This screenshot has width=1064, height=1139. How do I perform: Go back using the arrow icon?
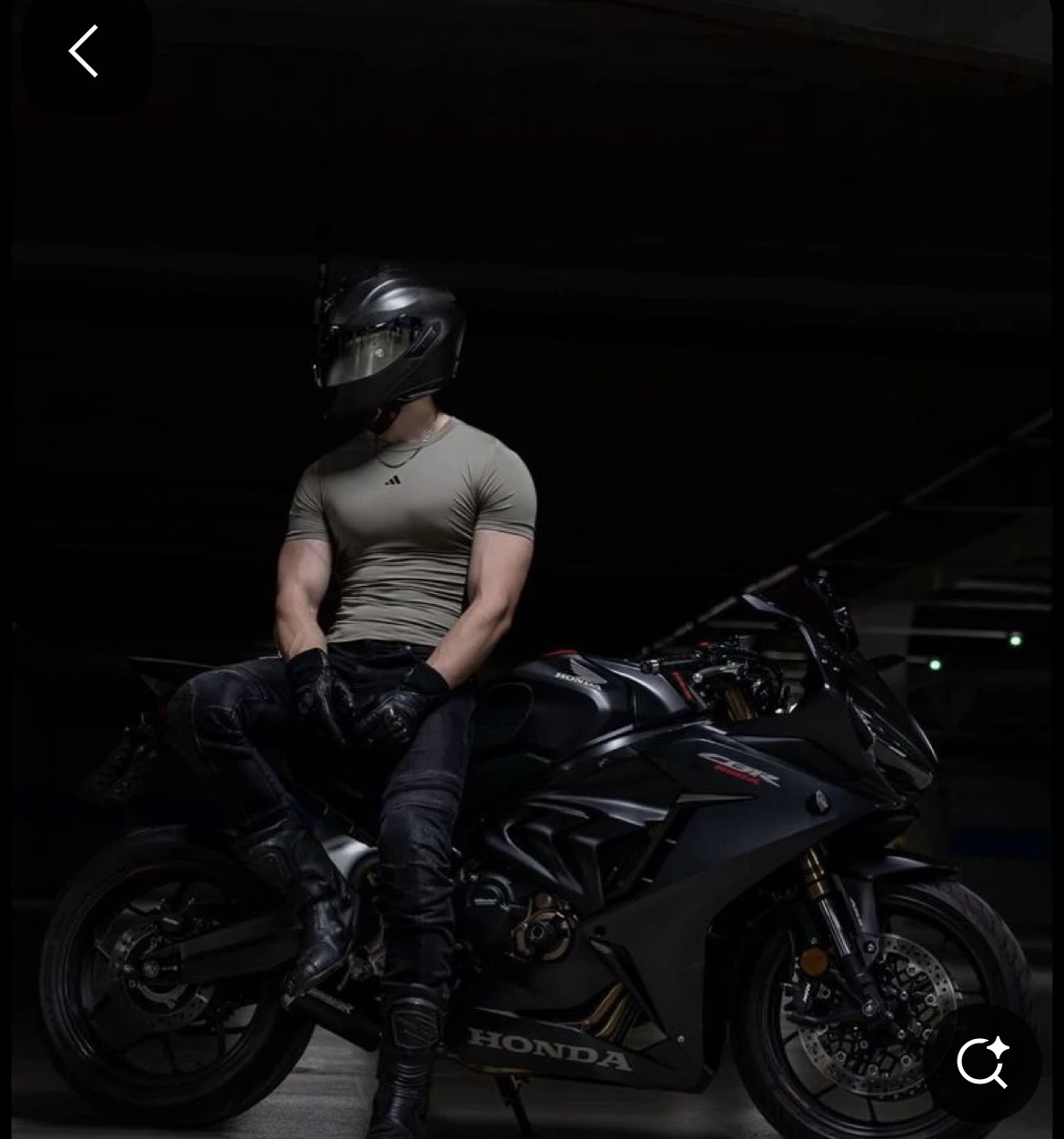(x=84, y=51)
